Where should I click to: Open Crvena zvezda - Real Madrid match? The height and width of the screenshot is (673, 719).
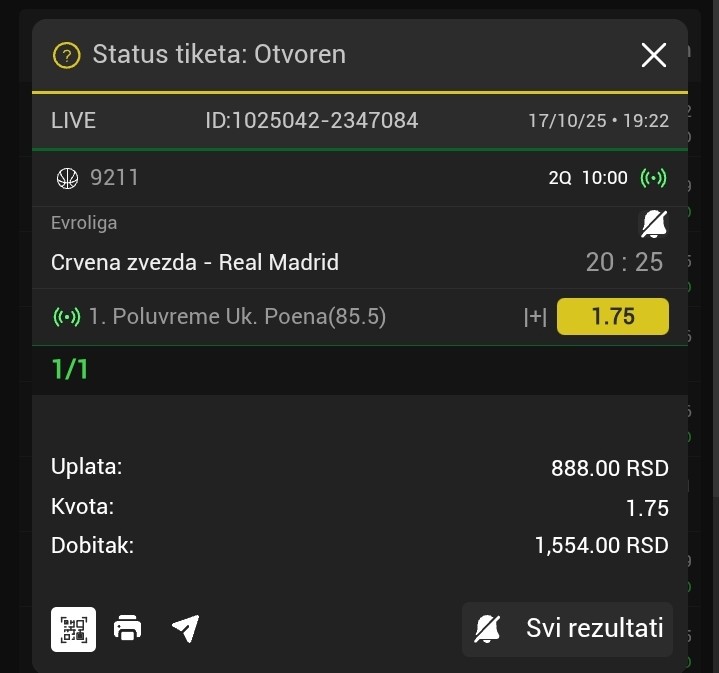pyautogui.click(x=195, y=263)
